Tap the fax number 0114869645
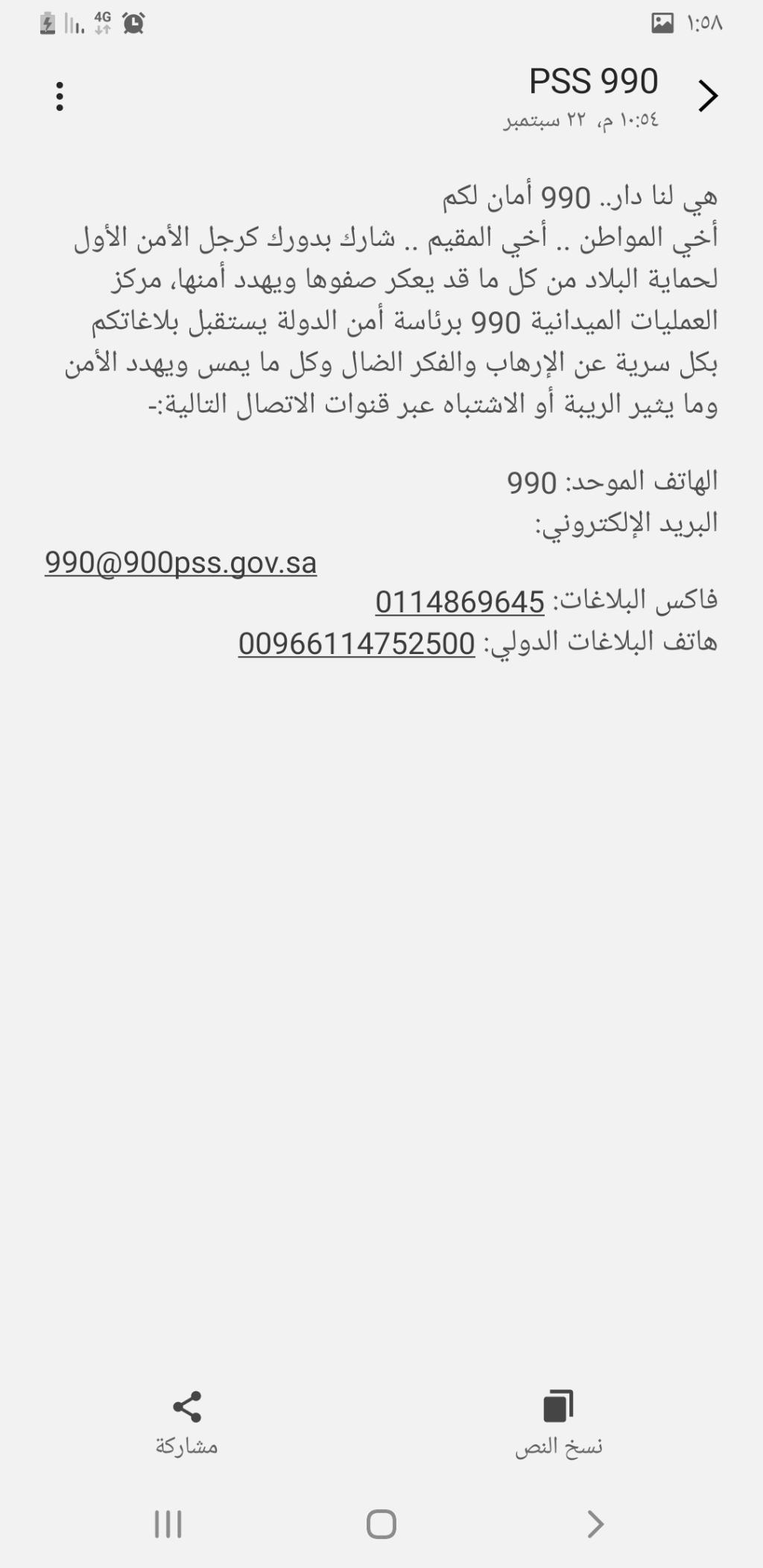Image resolution: width=763 pixels, height=1568 pixels. coord(460,602)
